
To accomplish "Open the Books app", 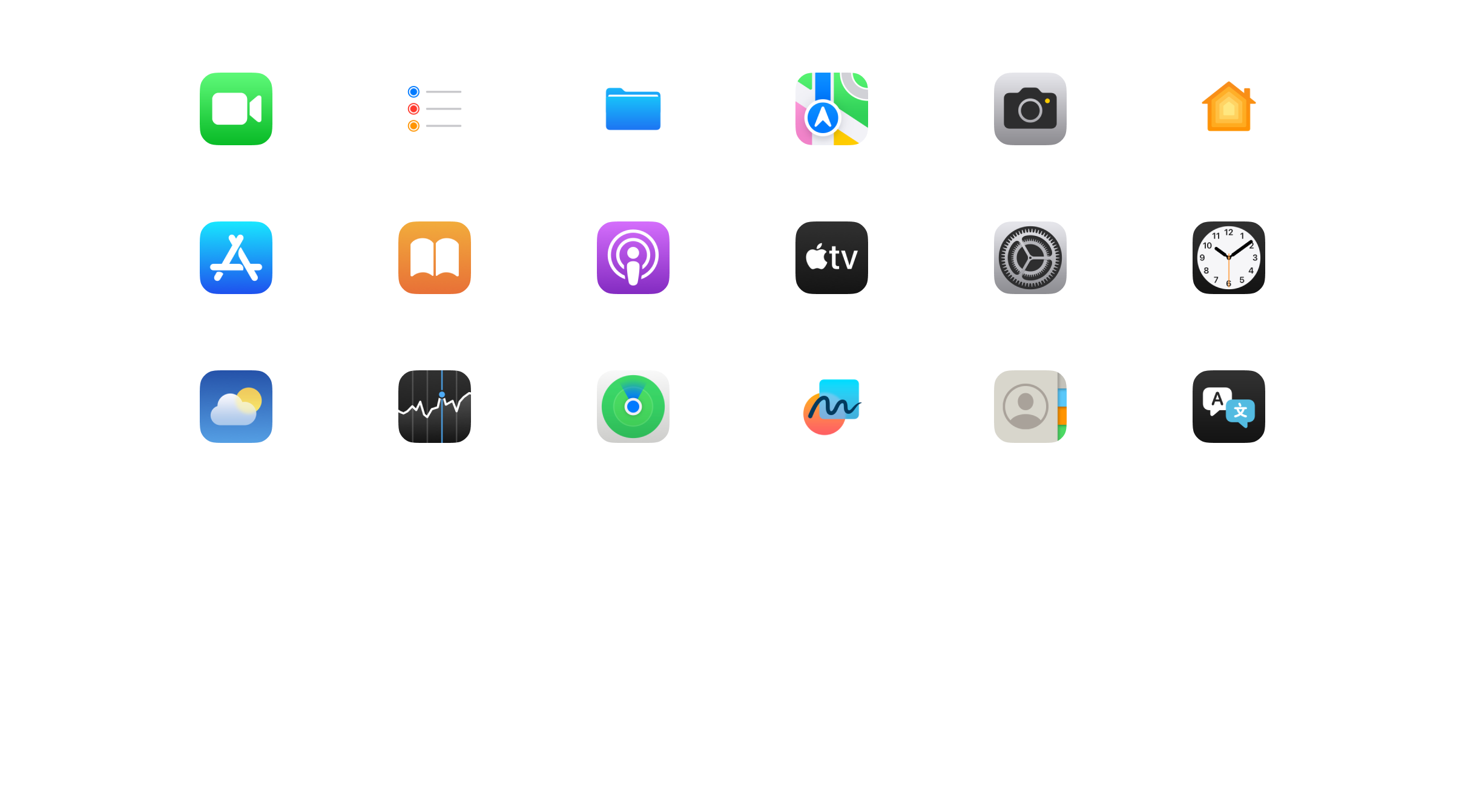I will pos(435,258).
